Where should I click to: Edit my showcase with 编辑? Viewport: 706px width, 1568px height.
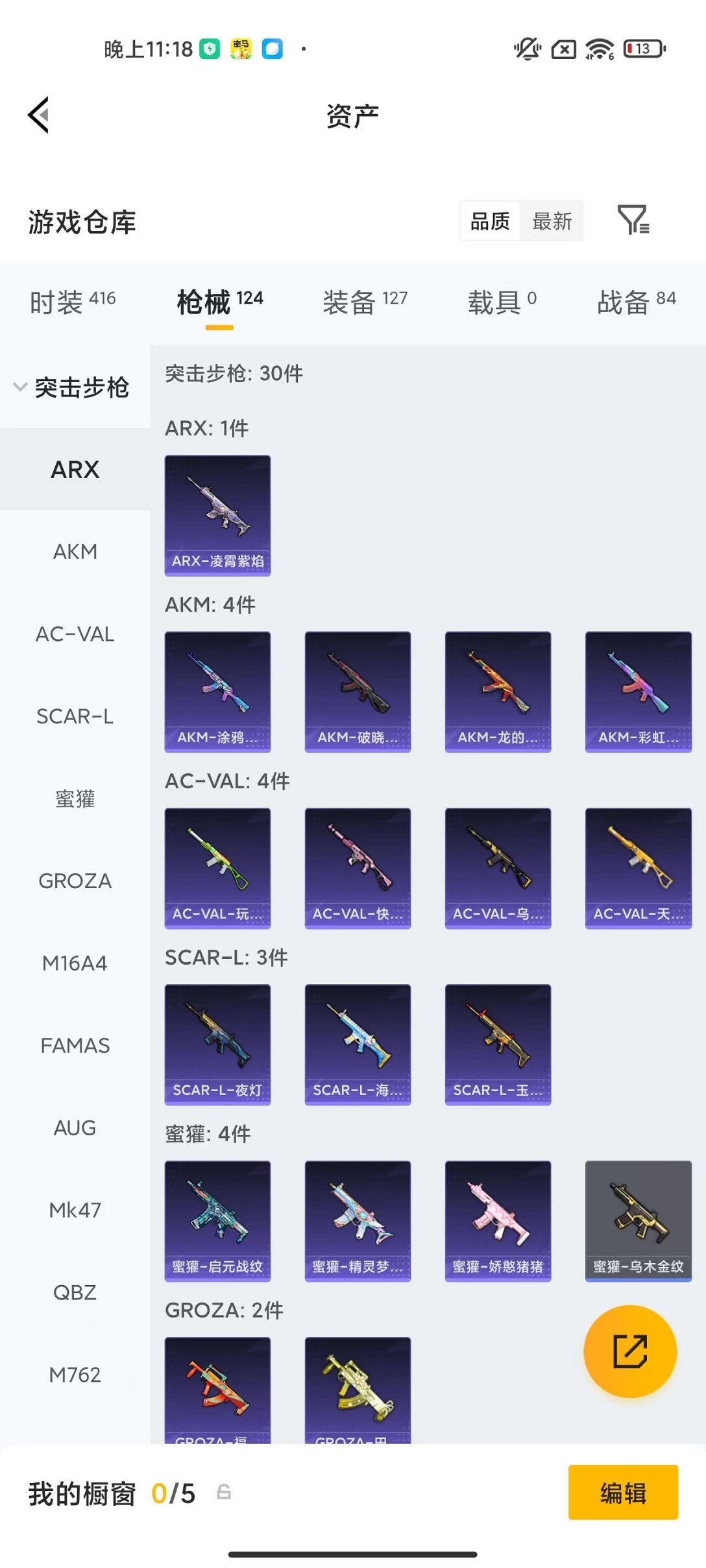(x=623, y=1492)
